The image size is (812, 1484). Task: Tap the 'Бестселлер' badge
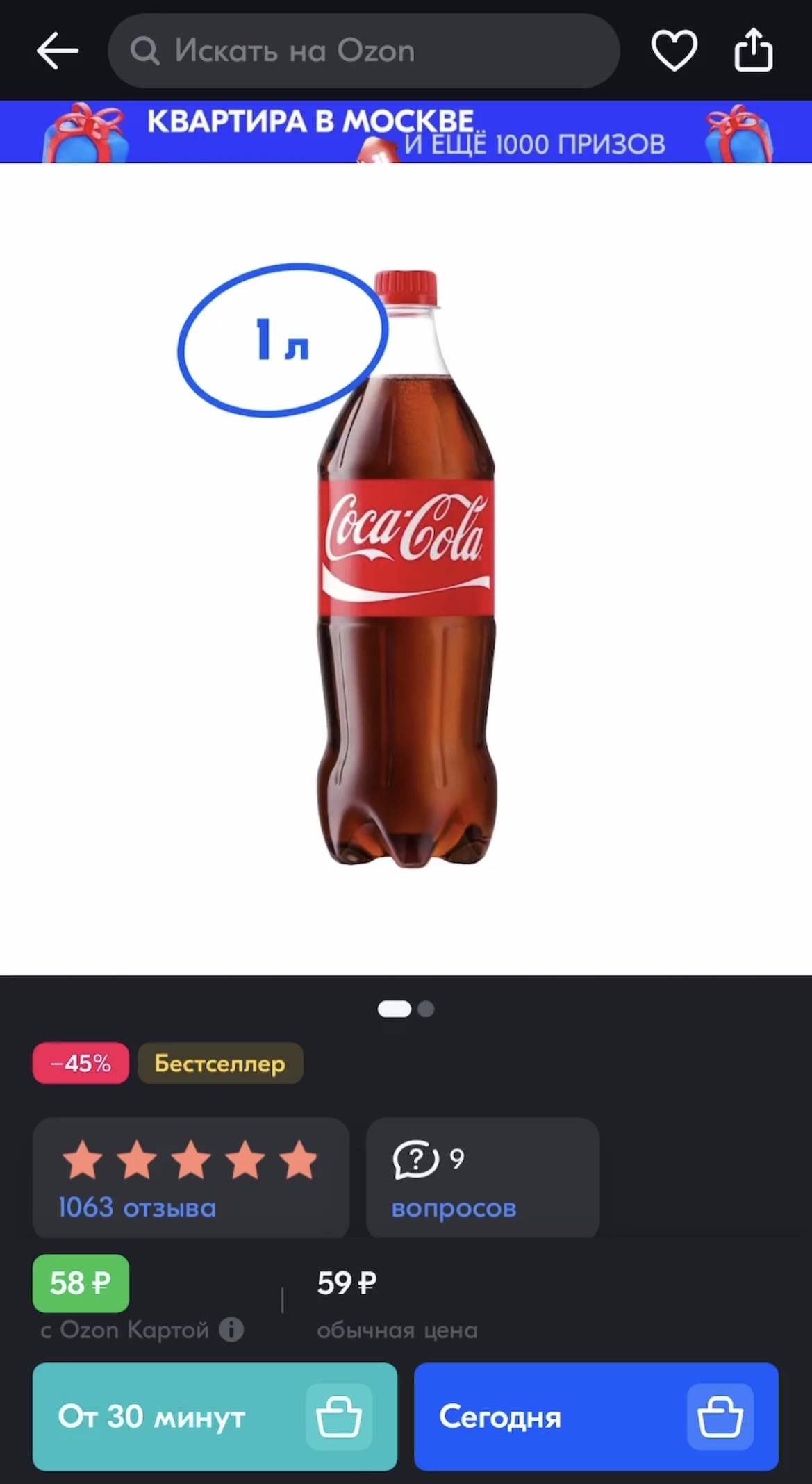click(220, 1063)
